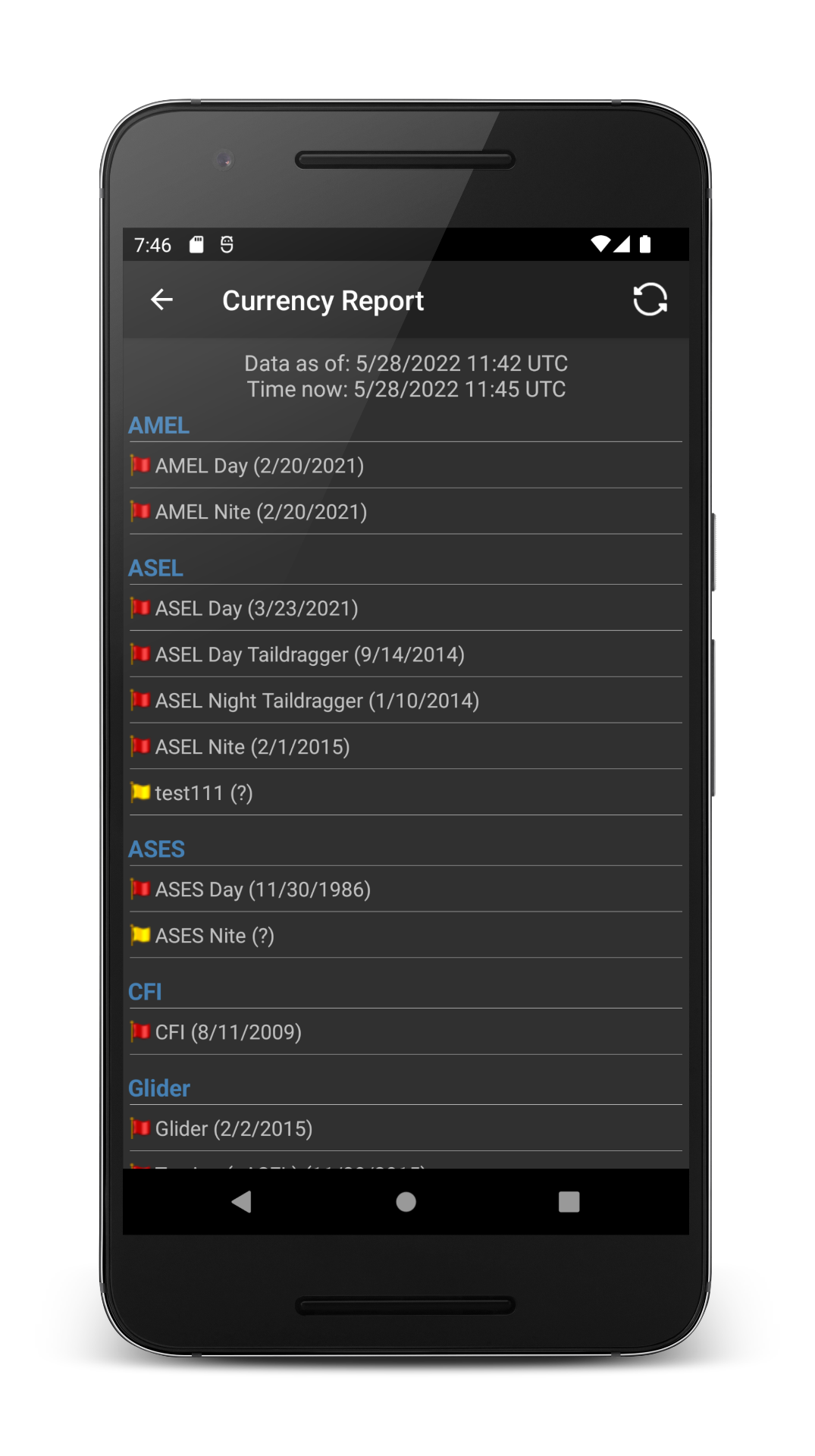Image resolution: width=815 pixels, height=1456 pixels.
Task: Open the ASEL Nite (2/1/2015) item
Action: (406, 746)
